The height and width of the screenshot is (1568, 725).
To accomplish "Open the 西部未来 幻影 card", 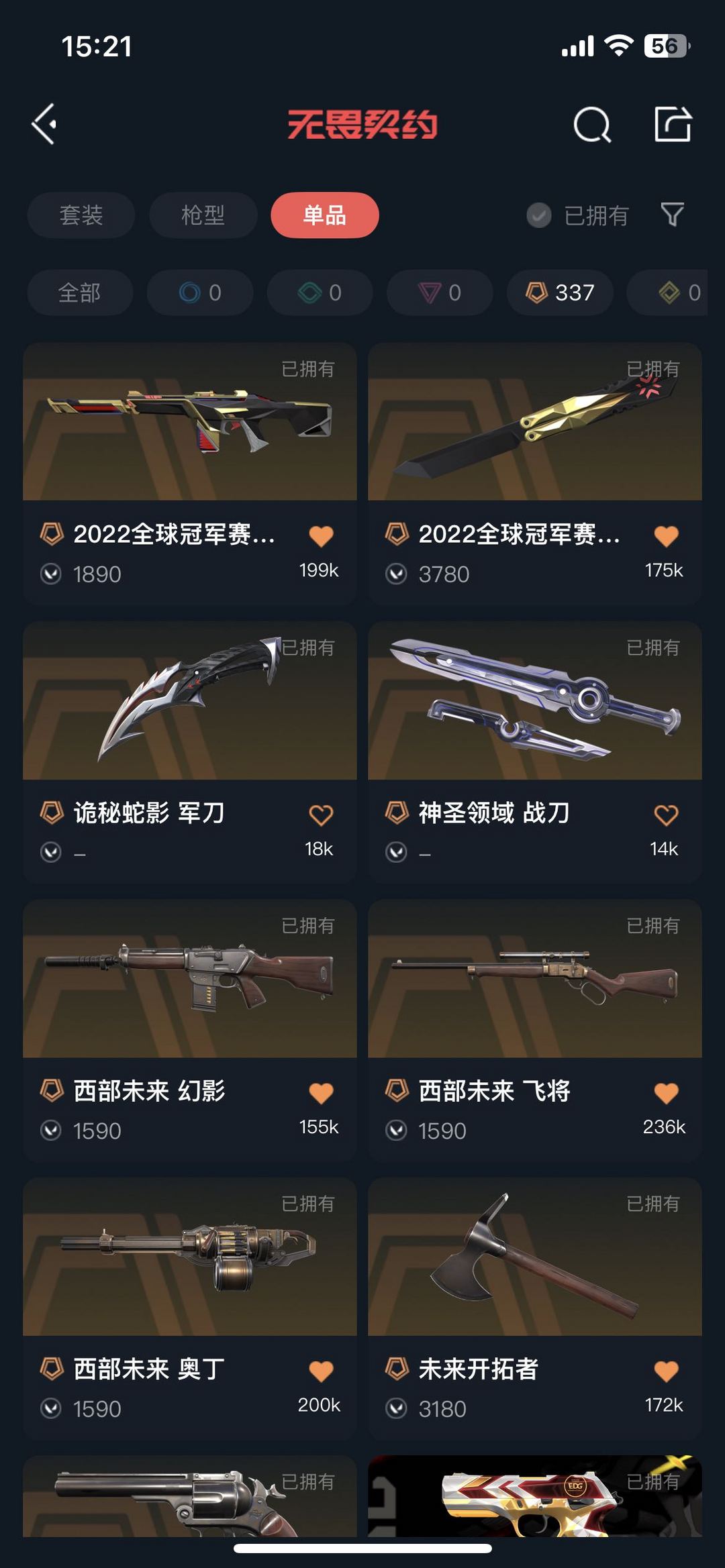I will coord(190,1030).
